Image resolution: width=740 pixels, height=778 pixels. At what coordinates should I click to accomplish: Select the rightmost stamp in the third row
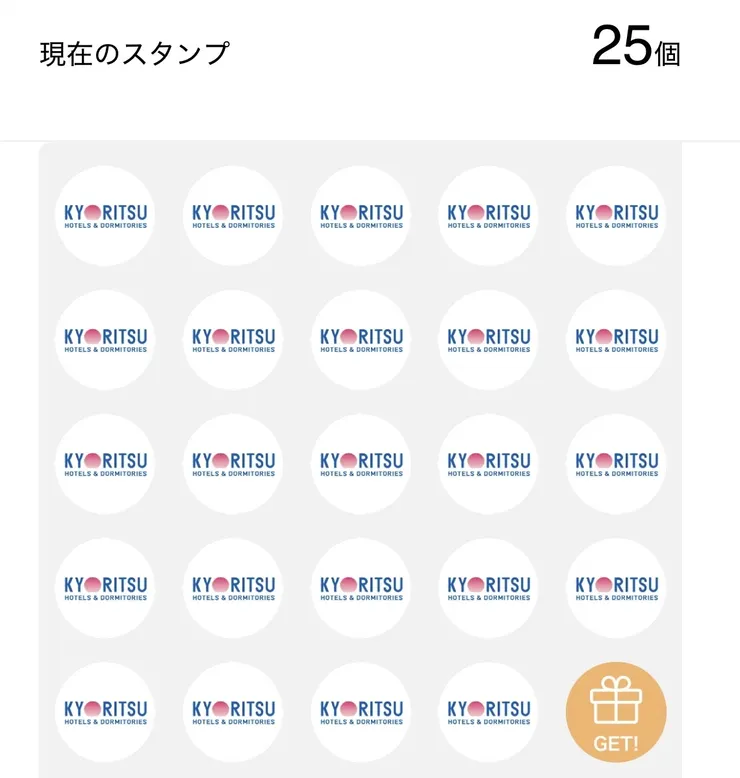coord(616,464)
